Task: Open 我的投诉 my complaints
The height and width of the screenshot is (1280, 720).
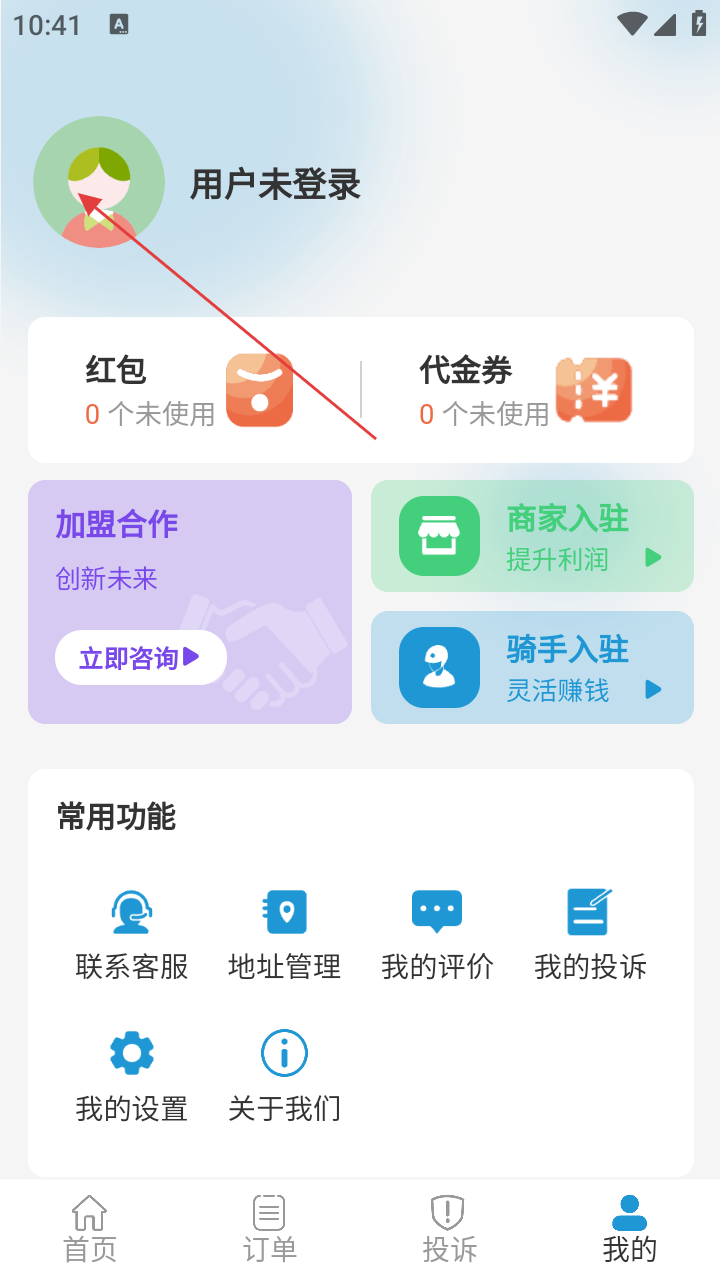Action: tap(590, 934)
